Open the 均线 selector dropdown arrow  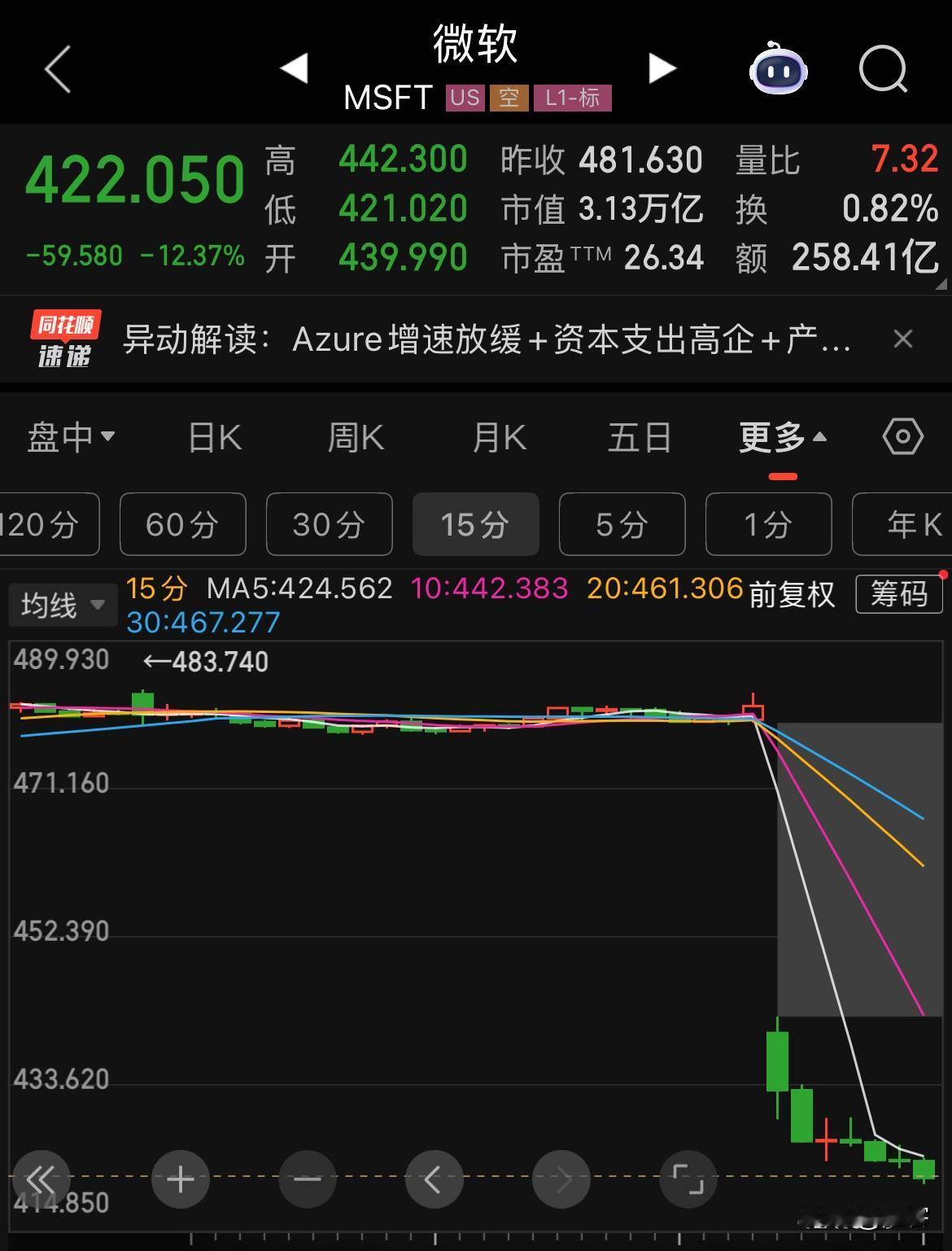pos(97,606)
